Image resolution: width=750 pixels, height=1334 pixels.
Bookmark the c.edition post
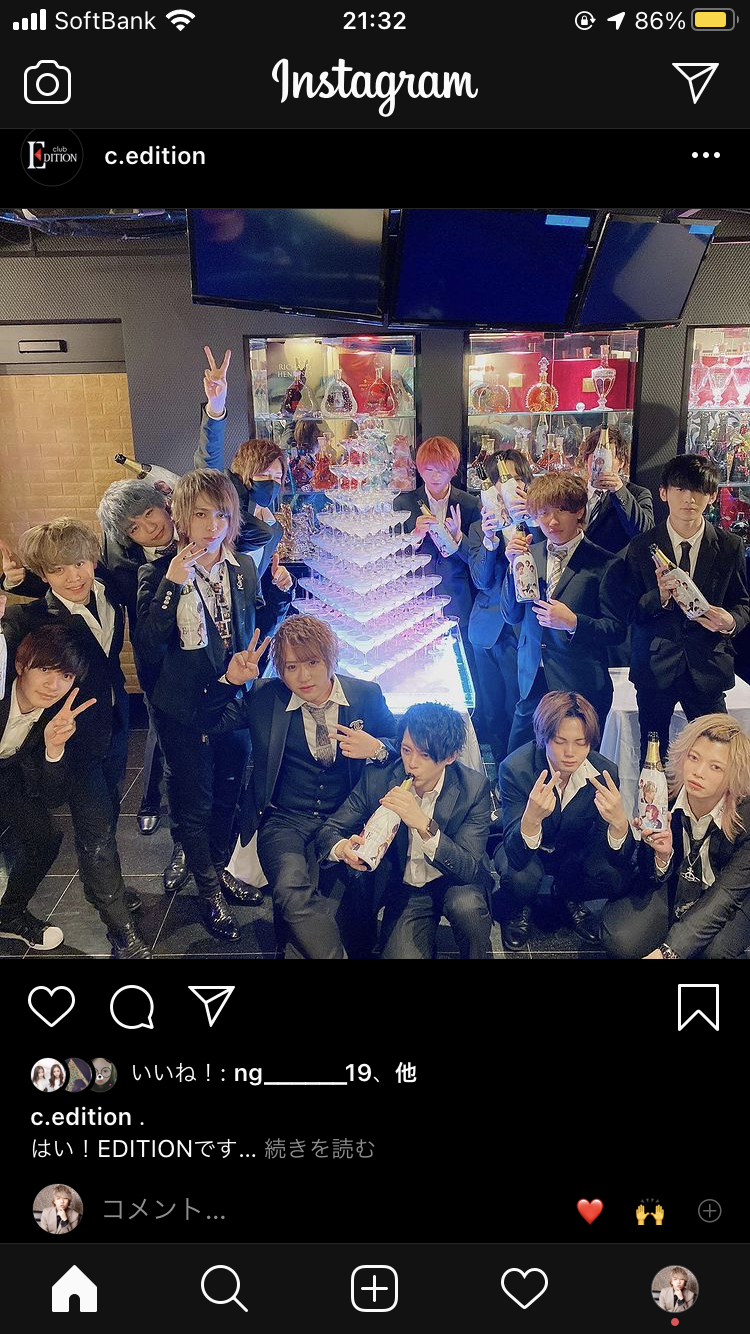tap(698, 1007)
